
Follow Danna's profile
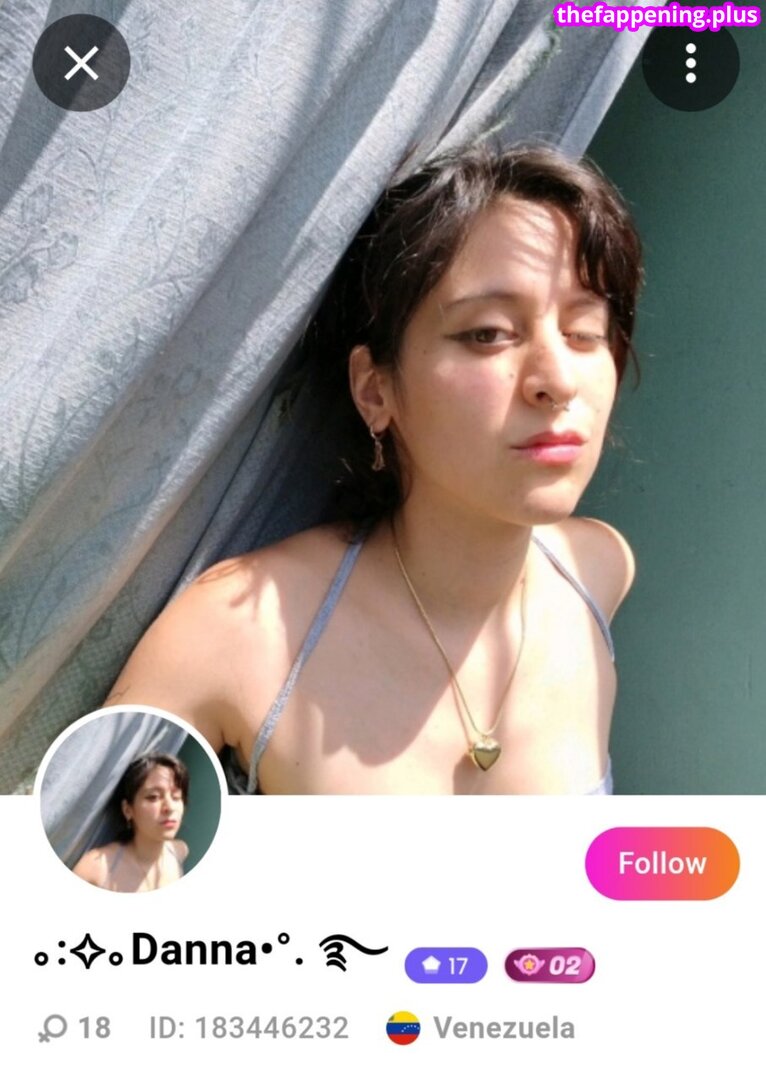[662, 863]
